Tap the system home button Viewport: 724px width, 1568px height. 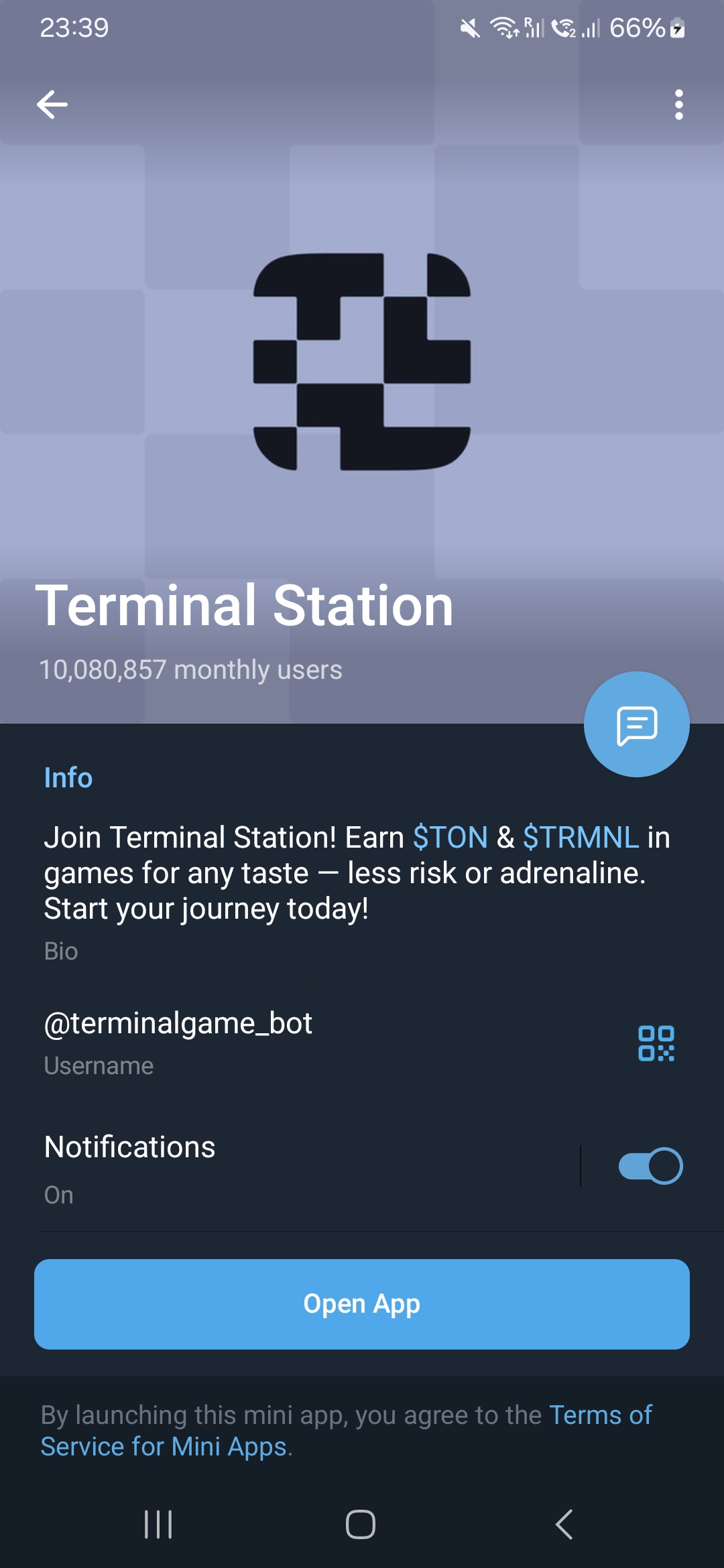(361, 1524)
